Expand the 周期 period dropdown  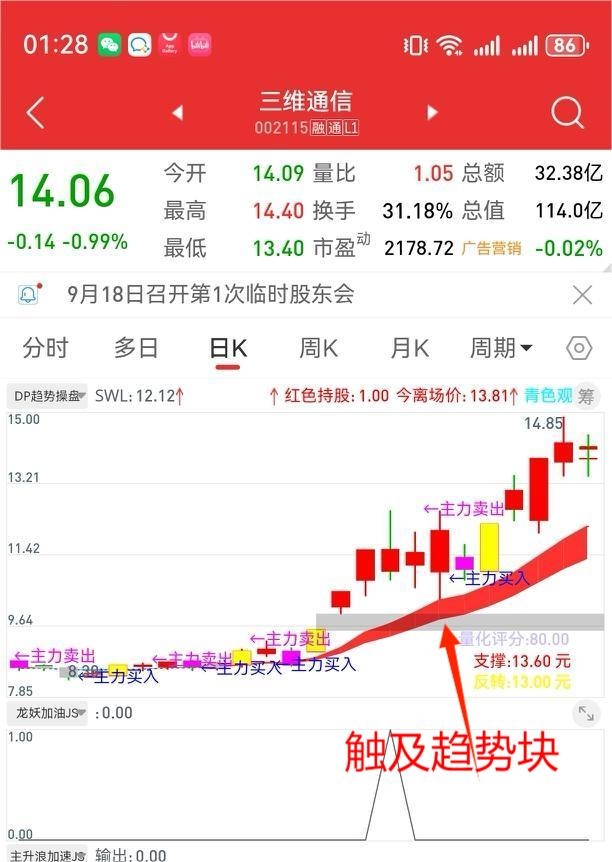501,348
